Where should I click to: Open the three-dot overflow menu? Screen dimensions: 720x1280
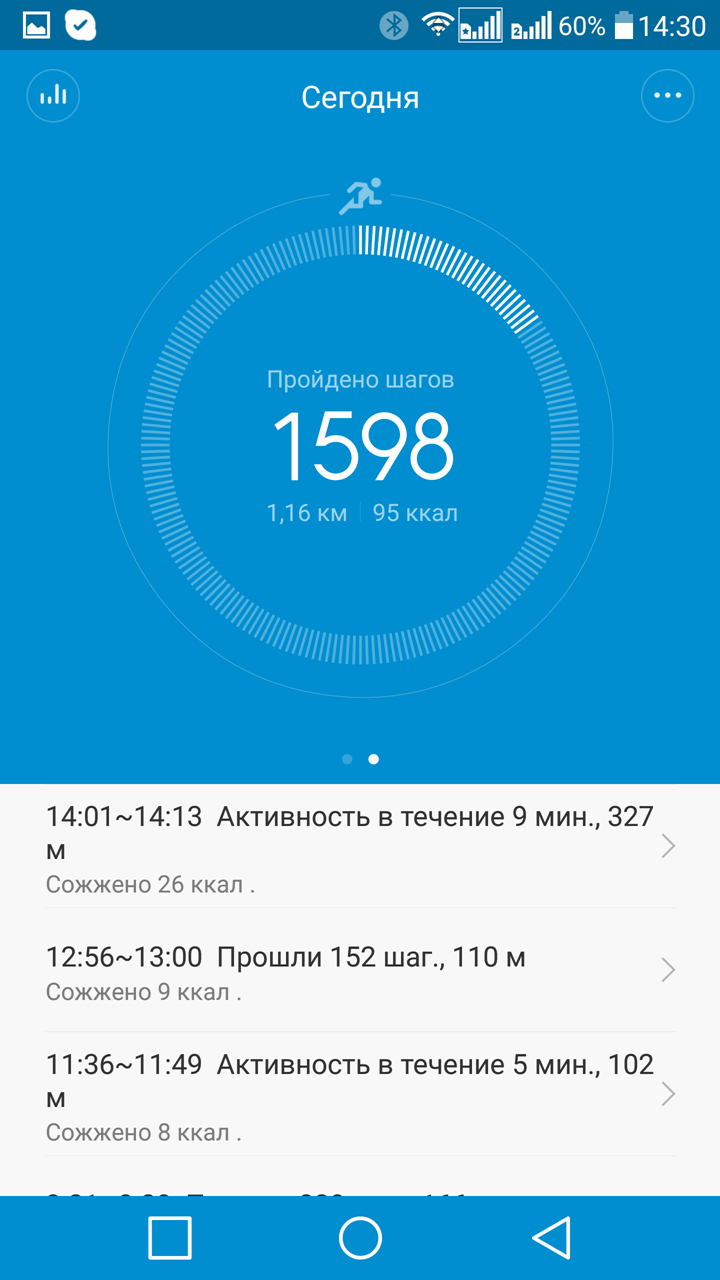click(x=667, y=96)
